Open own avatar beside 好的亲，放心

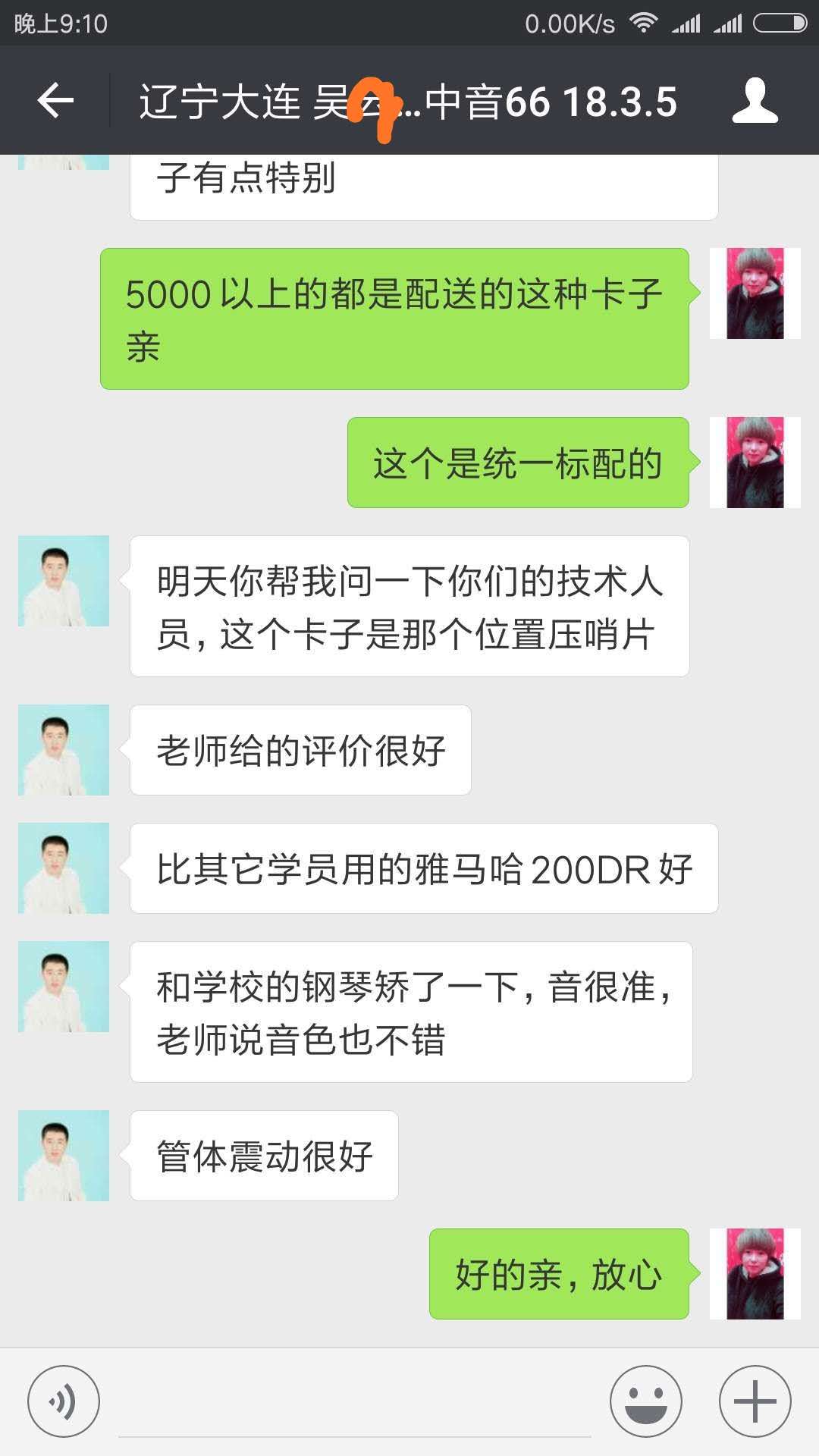coord(755,1274)
